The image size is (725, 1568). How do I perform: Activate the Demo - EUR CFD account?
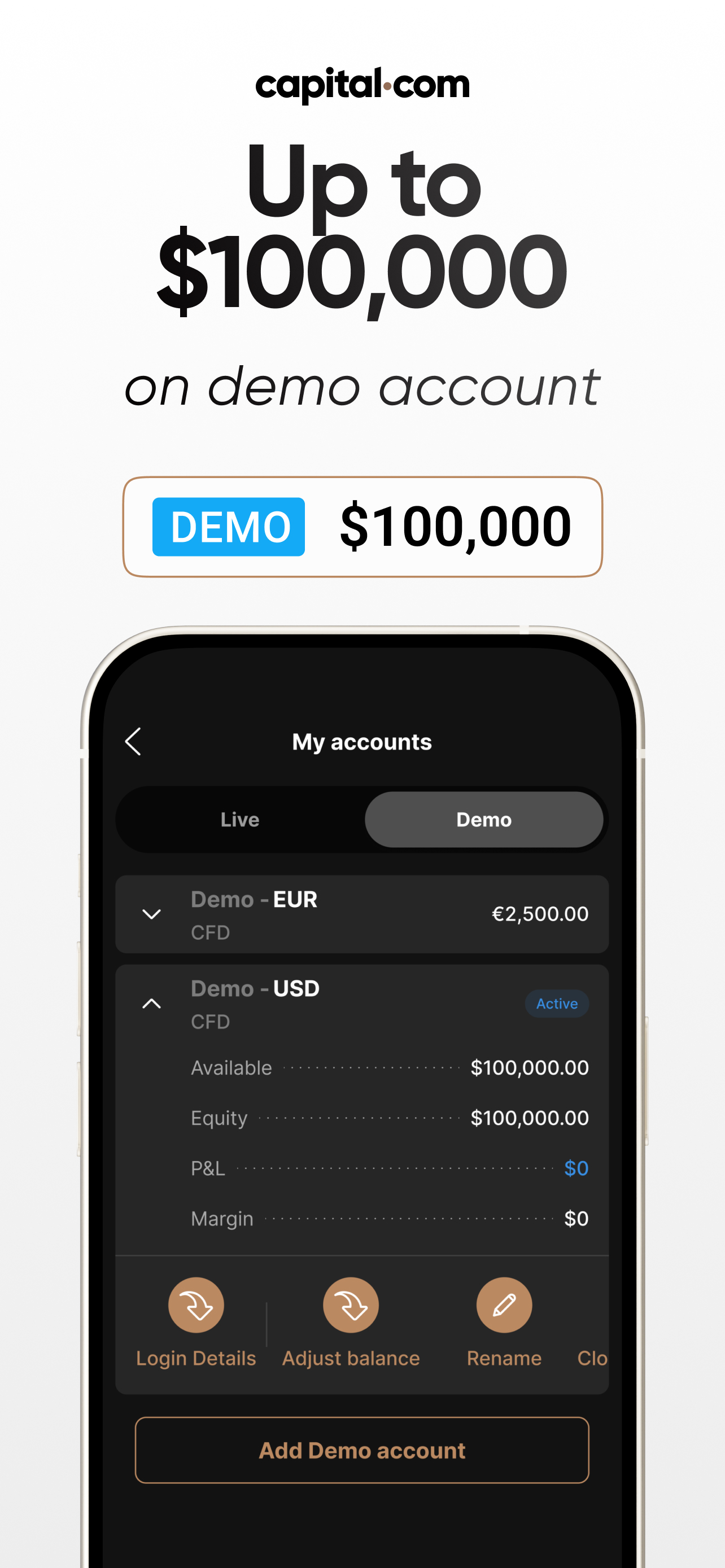tap(362, 913)
